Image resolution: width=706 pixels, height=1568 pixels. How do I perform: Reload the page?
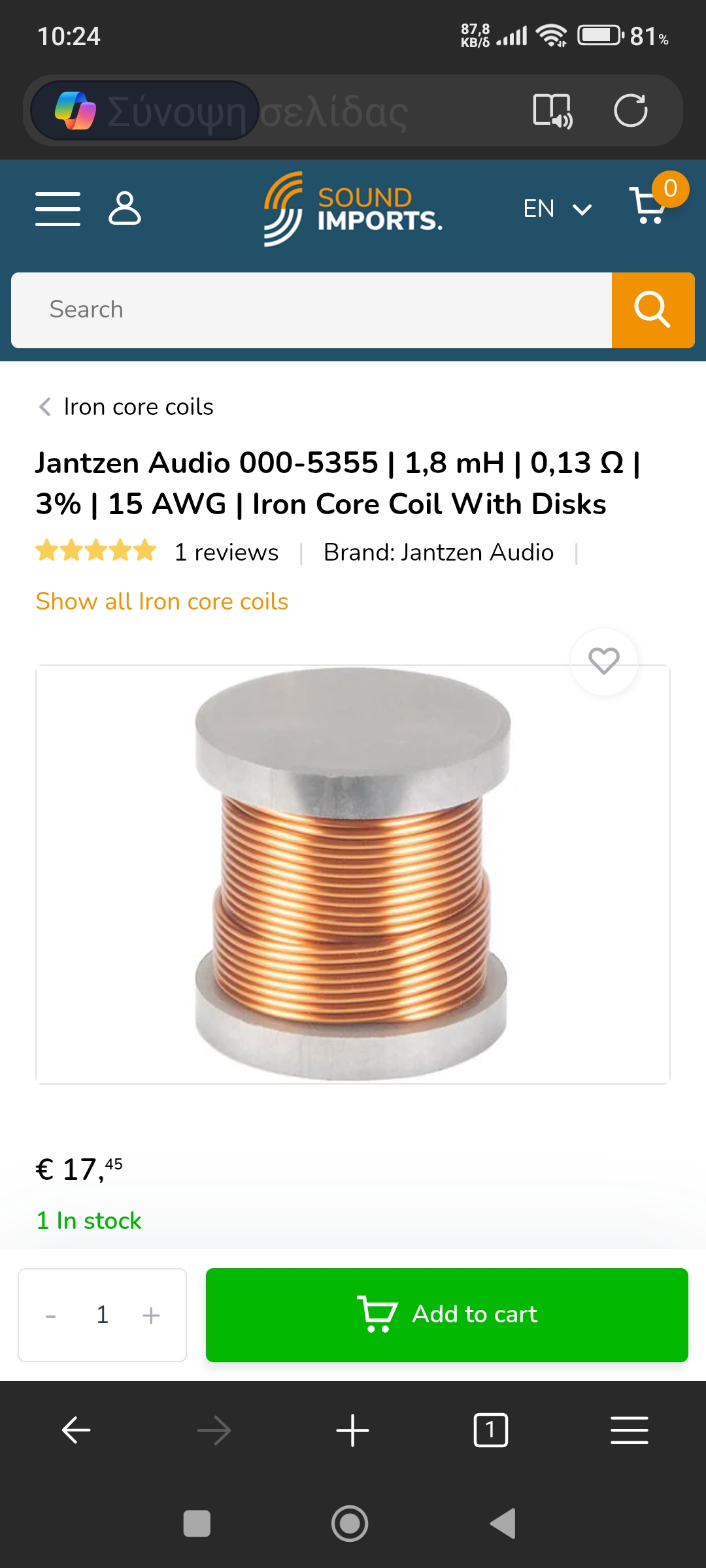(x=630, y=110)
